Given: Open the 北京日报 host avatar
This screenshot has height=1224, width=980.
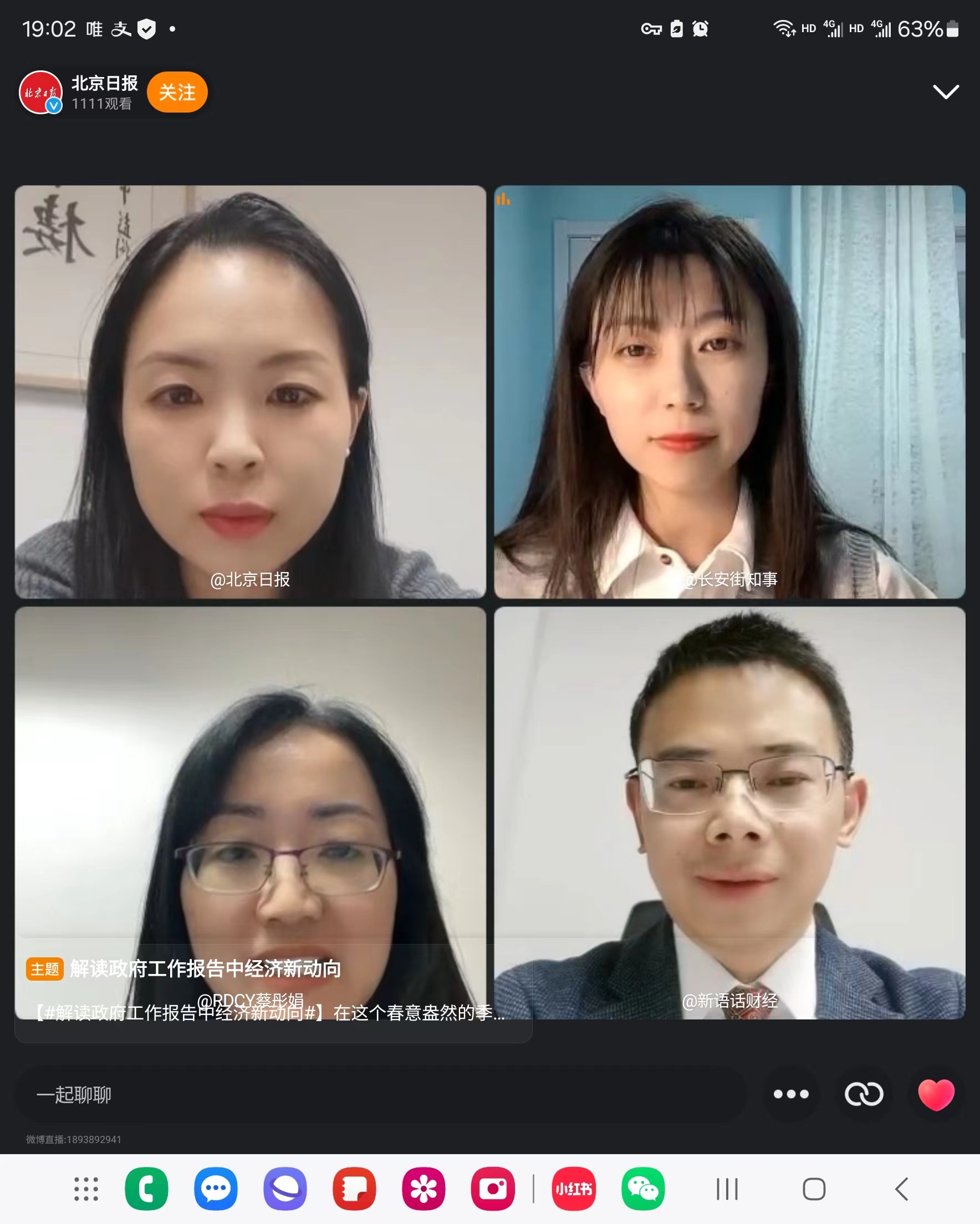Looking at the screenshot, I should pos(40,92).
